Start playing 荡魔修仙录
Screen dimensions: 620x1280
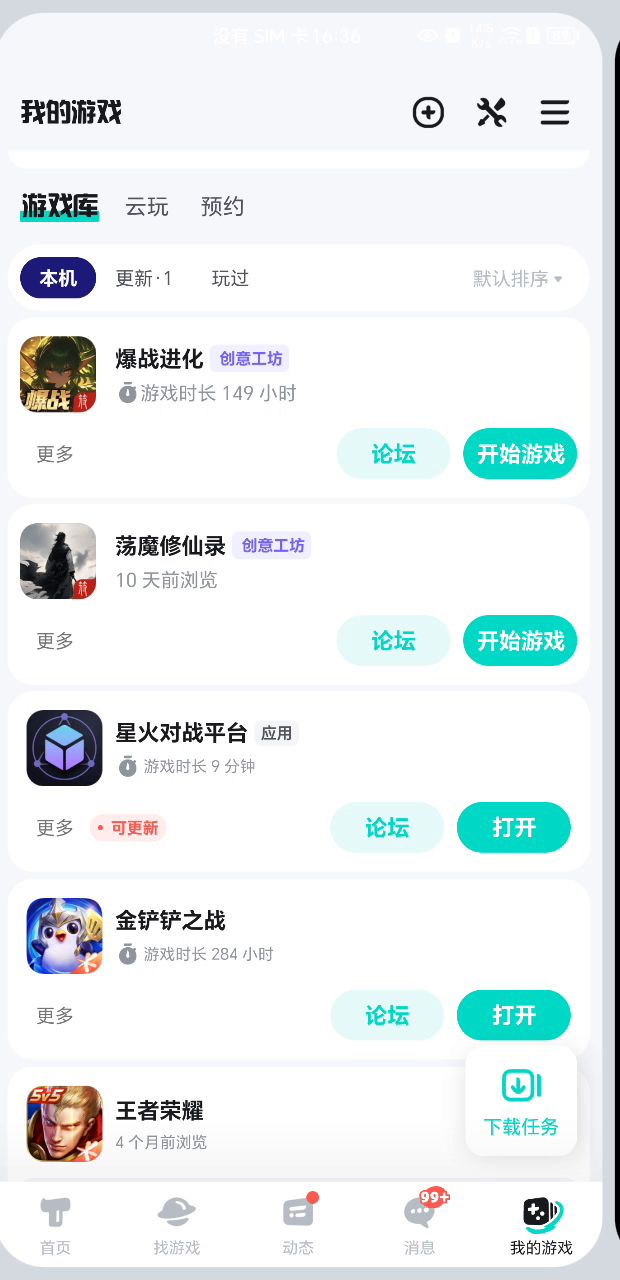click(520, 641)
